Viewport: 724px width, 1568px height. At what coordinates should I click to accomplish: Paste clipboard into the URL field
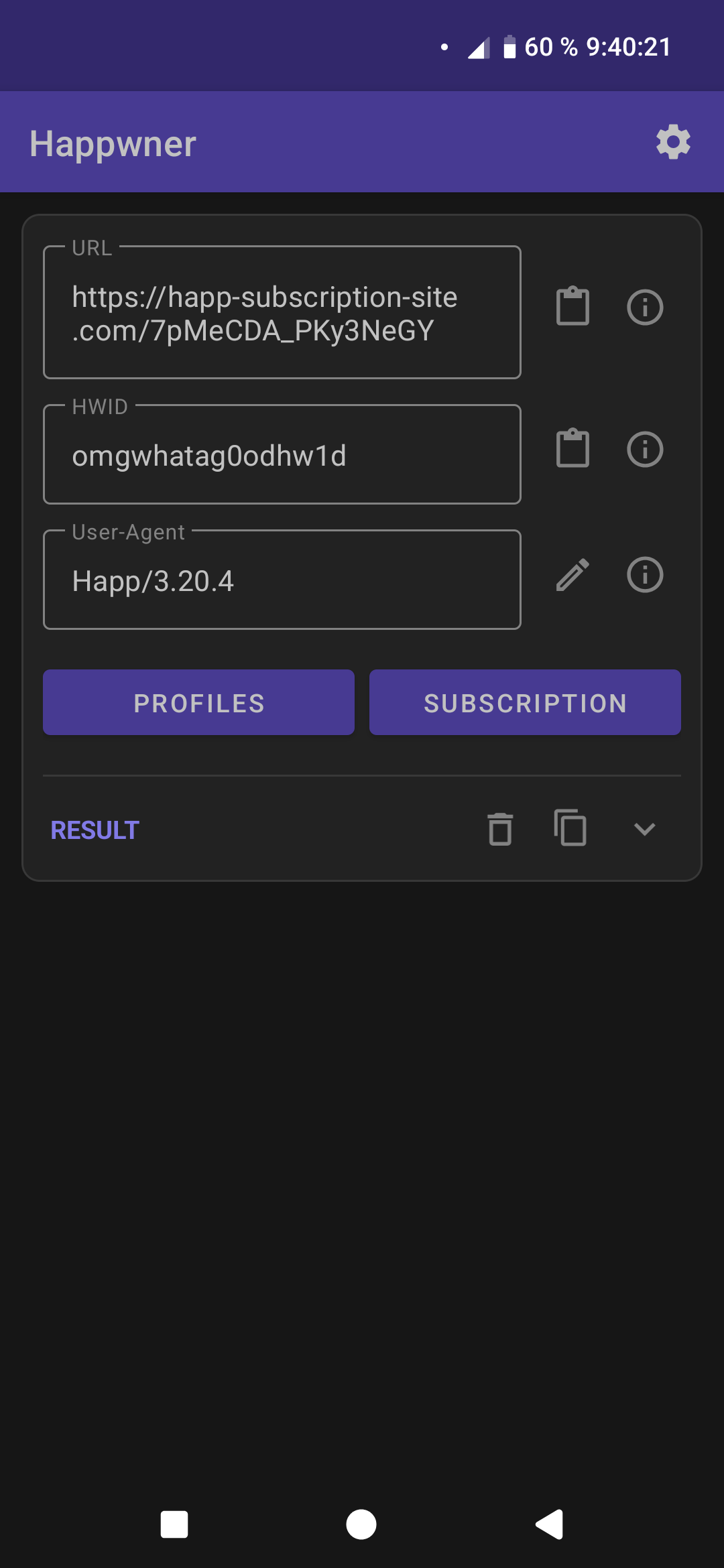click(x=573, y=306)
